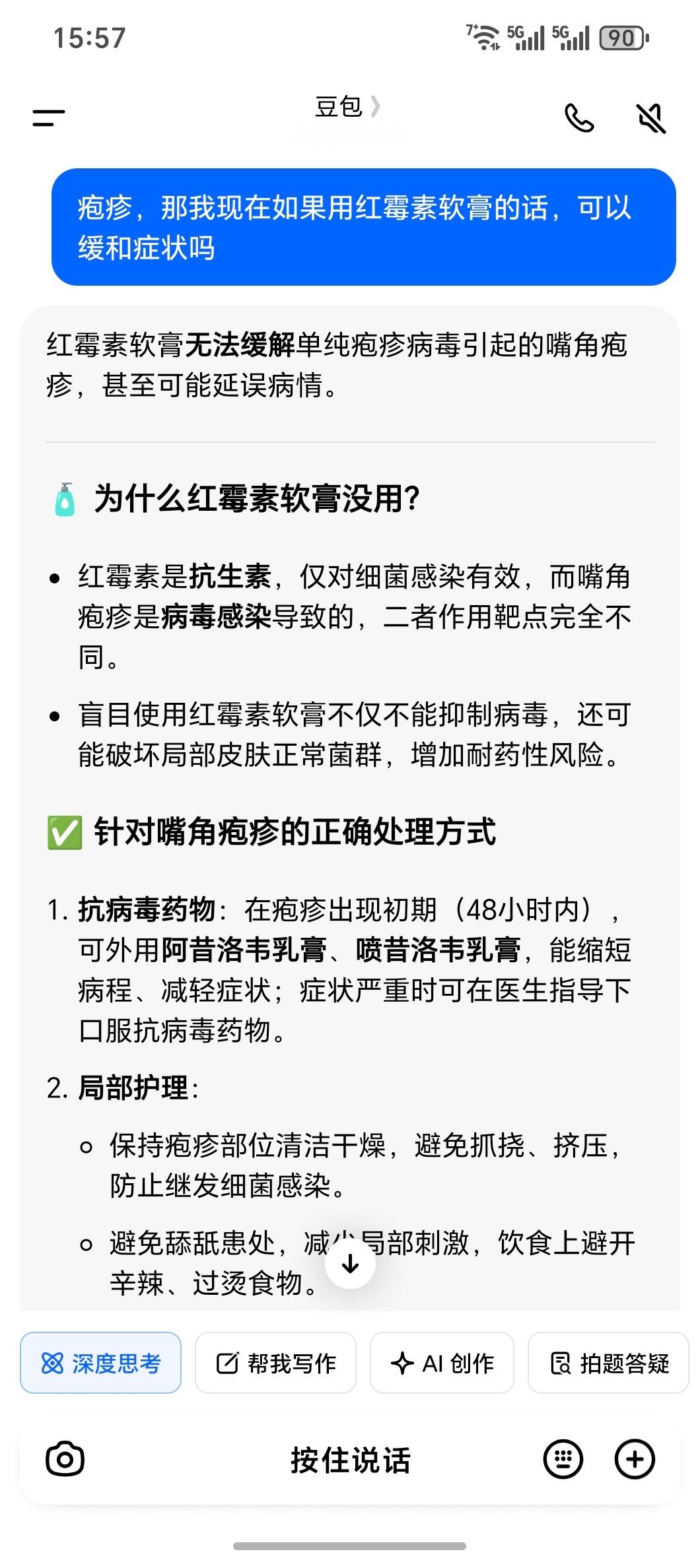Image resolution: width=700 pixels, height=1568 pixels.
Task: Open the sidebar conversation list
Action: tap(48, 119)
